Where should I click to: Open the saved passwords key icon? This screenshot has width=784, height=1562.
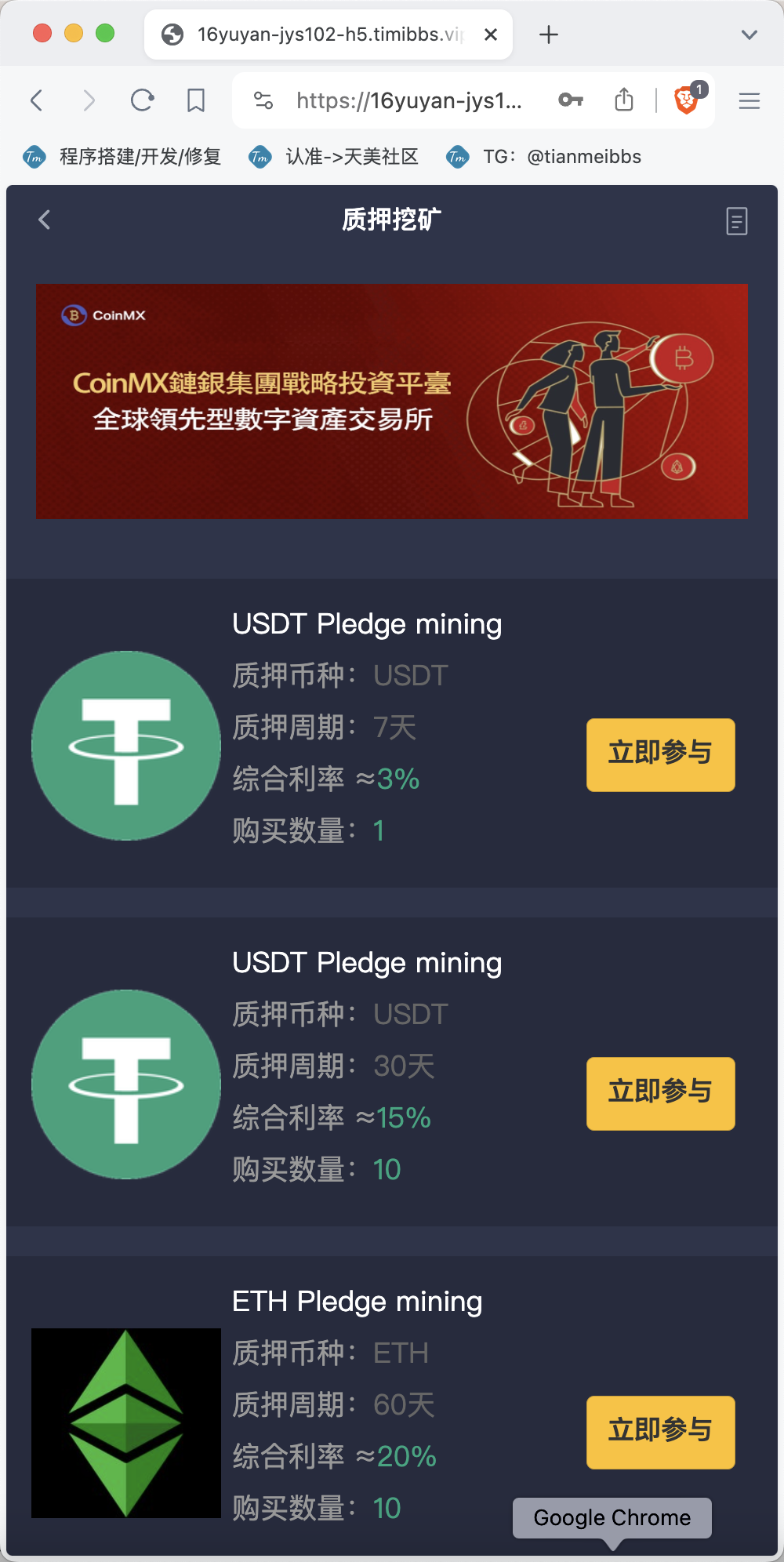[x=571, y=100]
